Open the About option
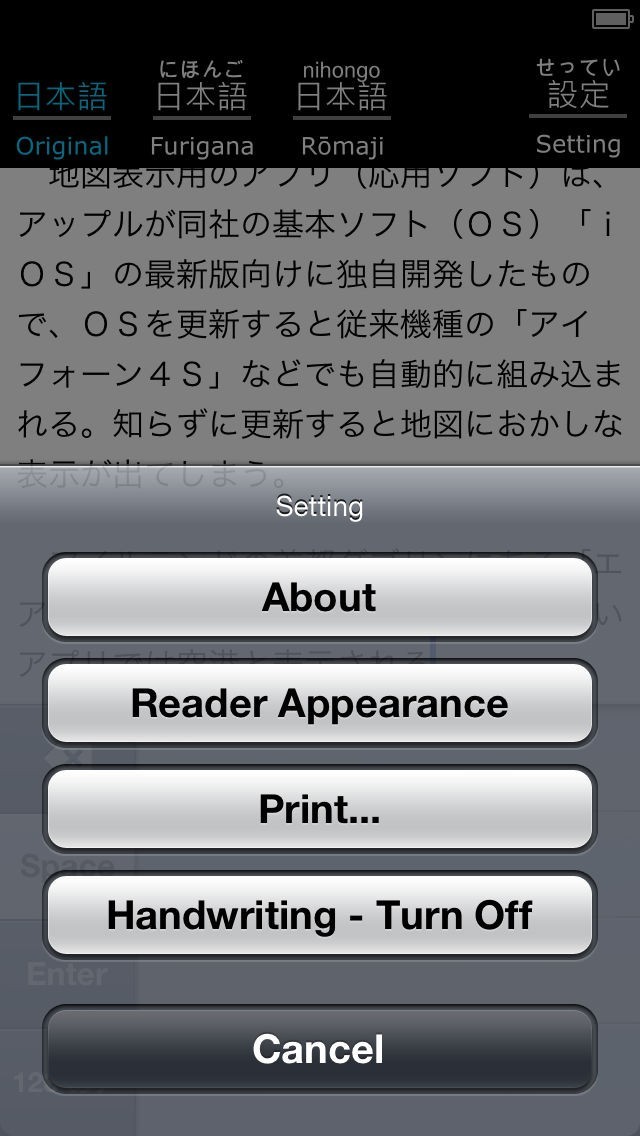Image resolution: width=640 pixels, height=1136 pixels. [320, 597]
